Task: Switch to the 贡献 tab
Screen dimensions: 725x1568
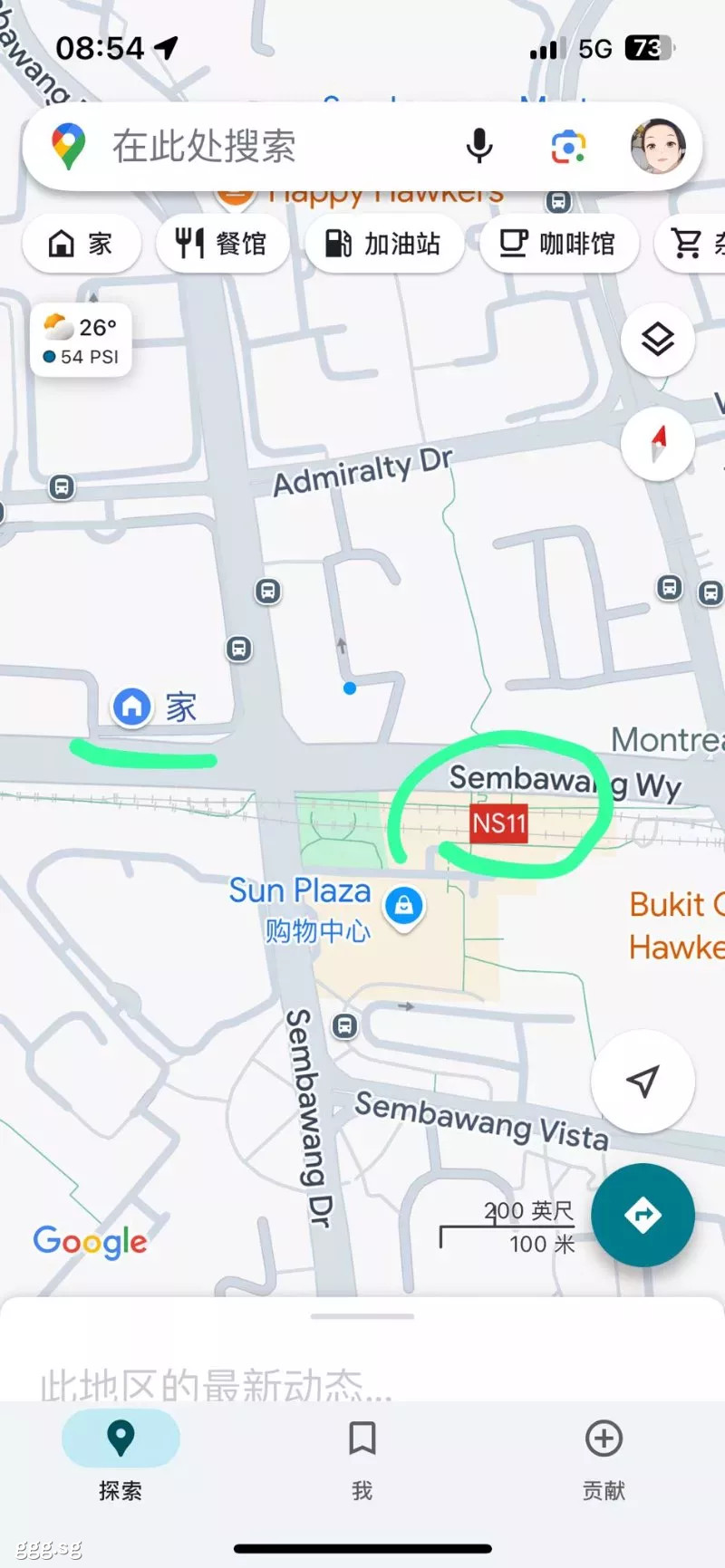Action: 604,1460
